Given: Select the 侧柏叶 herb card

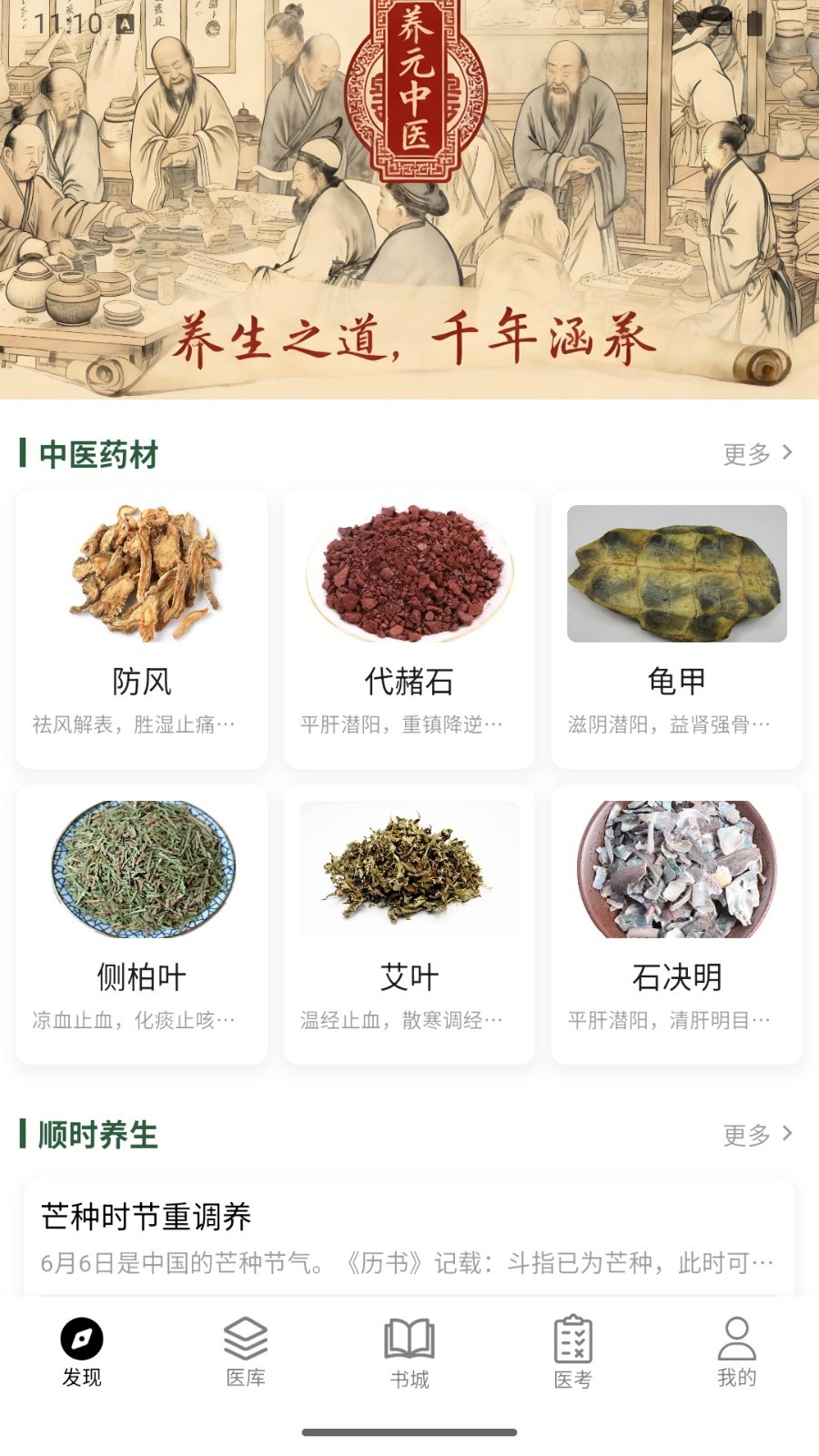Looking at the screenshot, I should pos(142,924).
